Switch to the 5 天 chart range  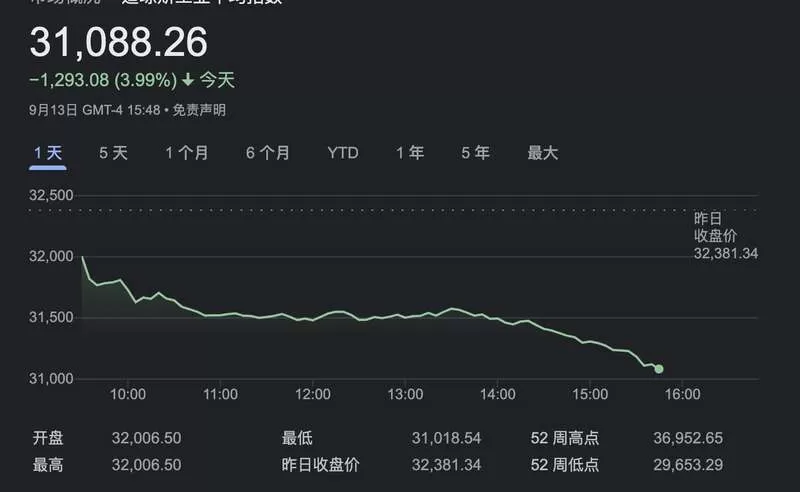(x=113, y=153)
